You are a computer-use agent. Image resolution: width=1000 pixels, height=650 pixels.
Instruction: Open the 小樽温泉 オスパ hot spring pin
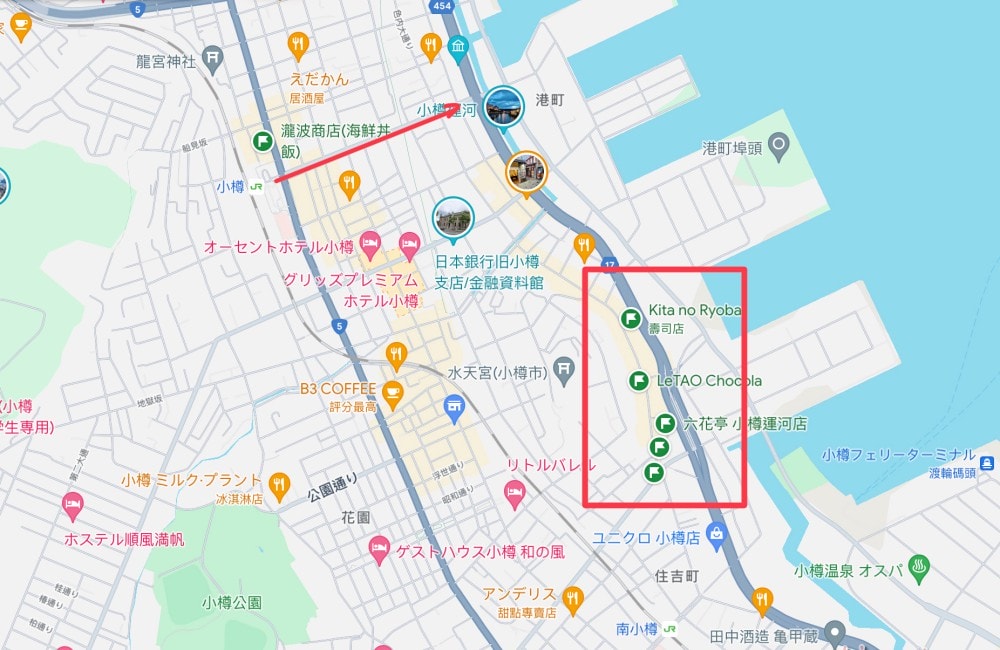point(917,569)
